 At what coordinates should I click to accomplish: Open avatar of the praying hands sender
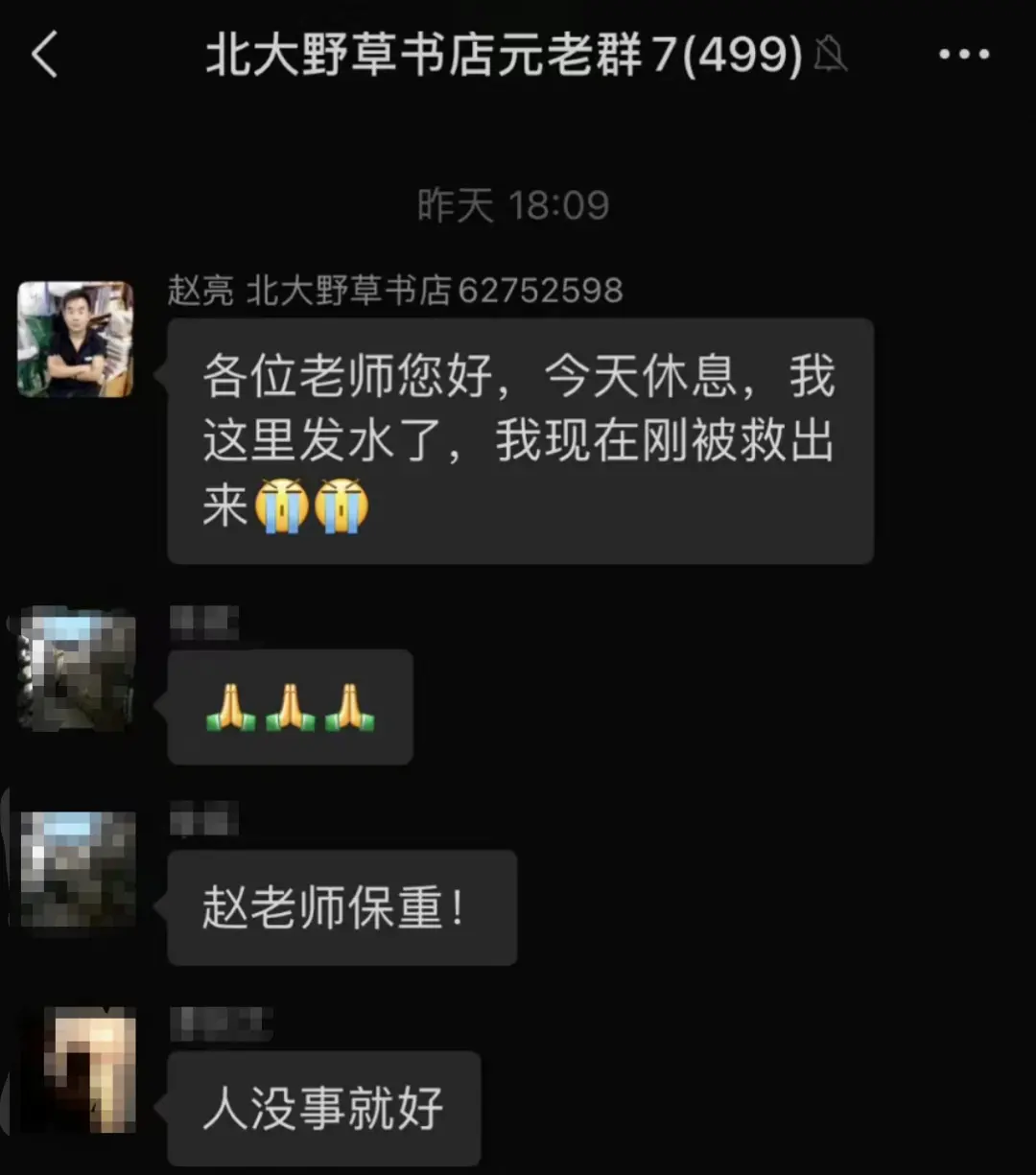pos(75,669)
